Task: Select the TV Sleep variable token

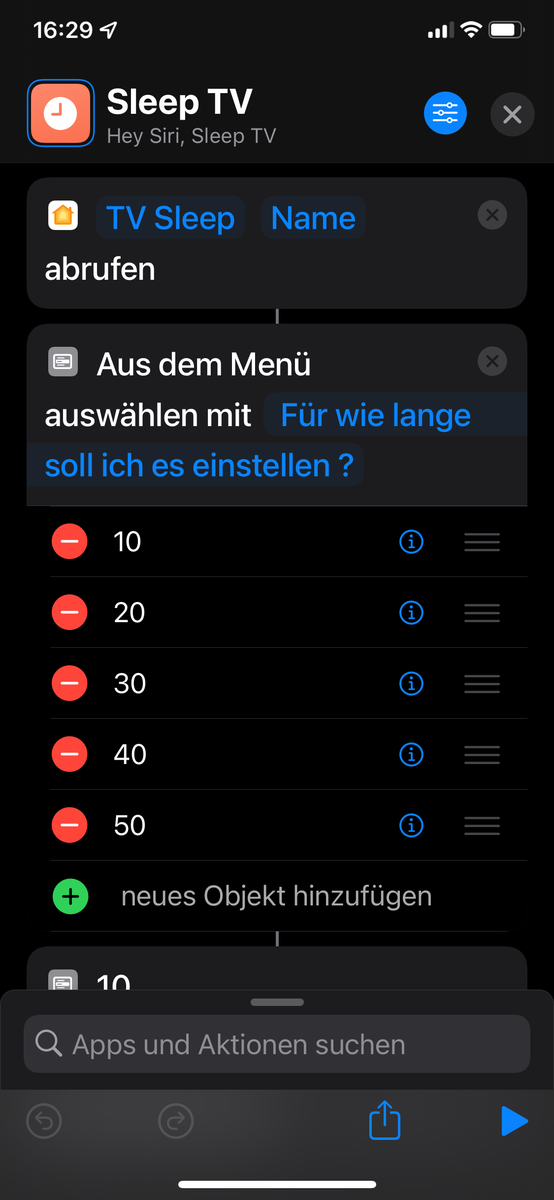Action: coord(170,218)
